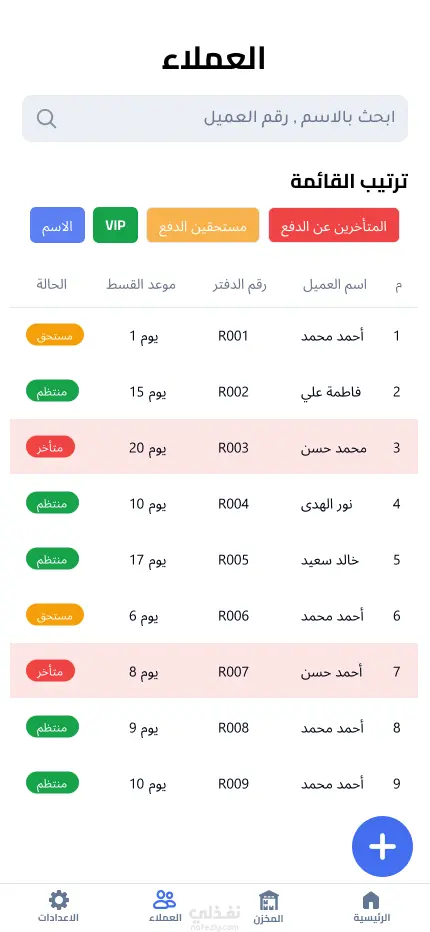Open customer row R006
This screenshot has height=932, width=430.
click(215, 615)
